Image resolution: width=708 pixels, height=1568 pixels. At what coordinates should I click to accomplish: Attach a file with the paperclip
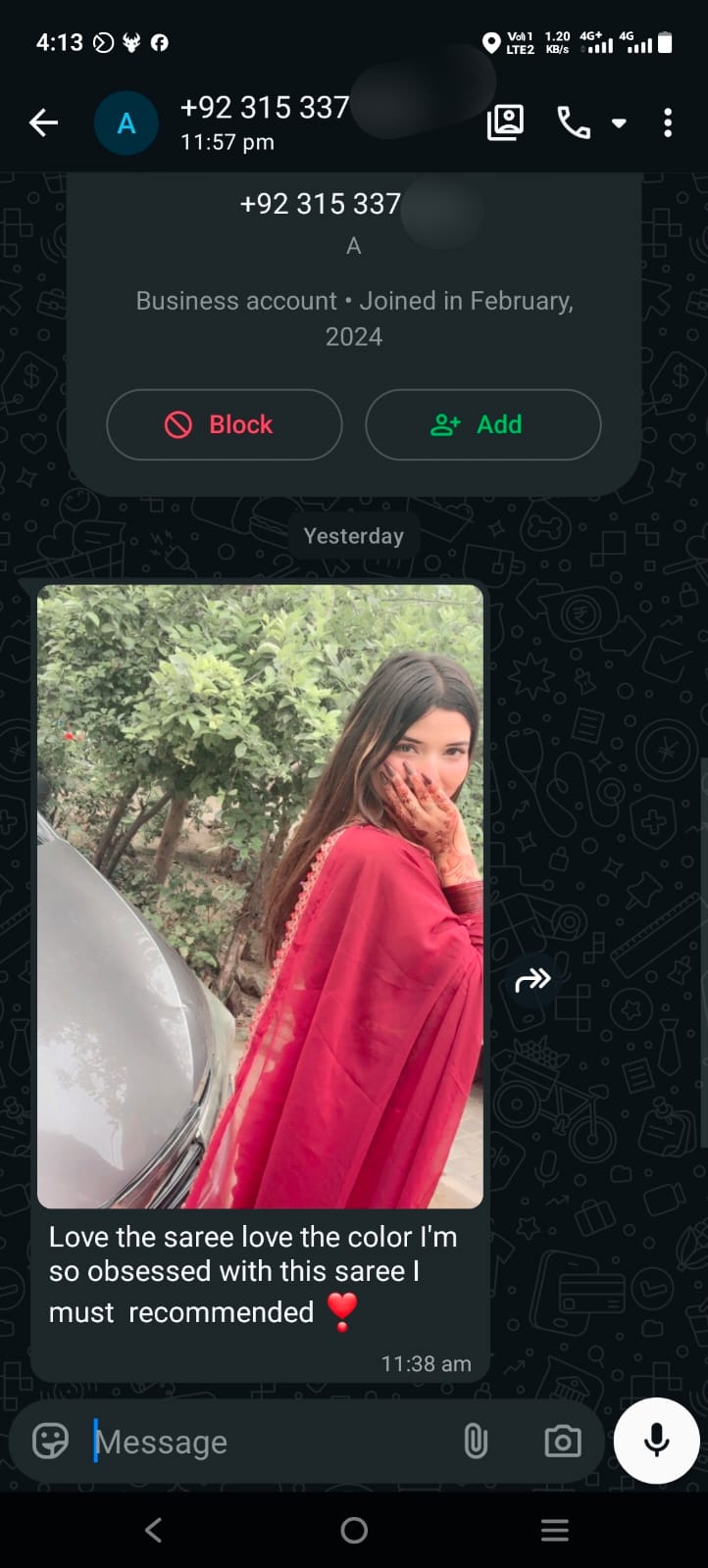476,1442
